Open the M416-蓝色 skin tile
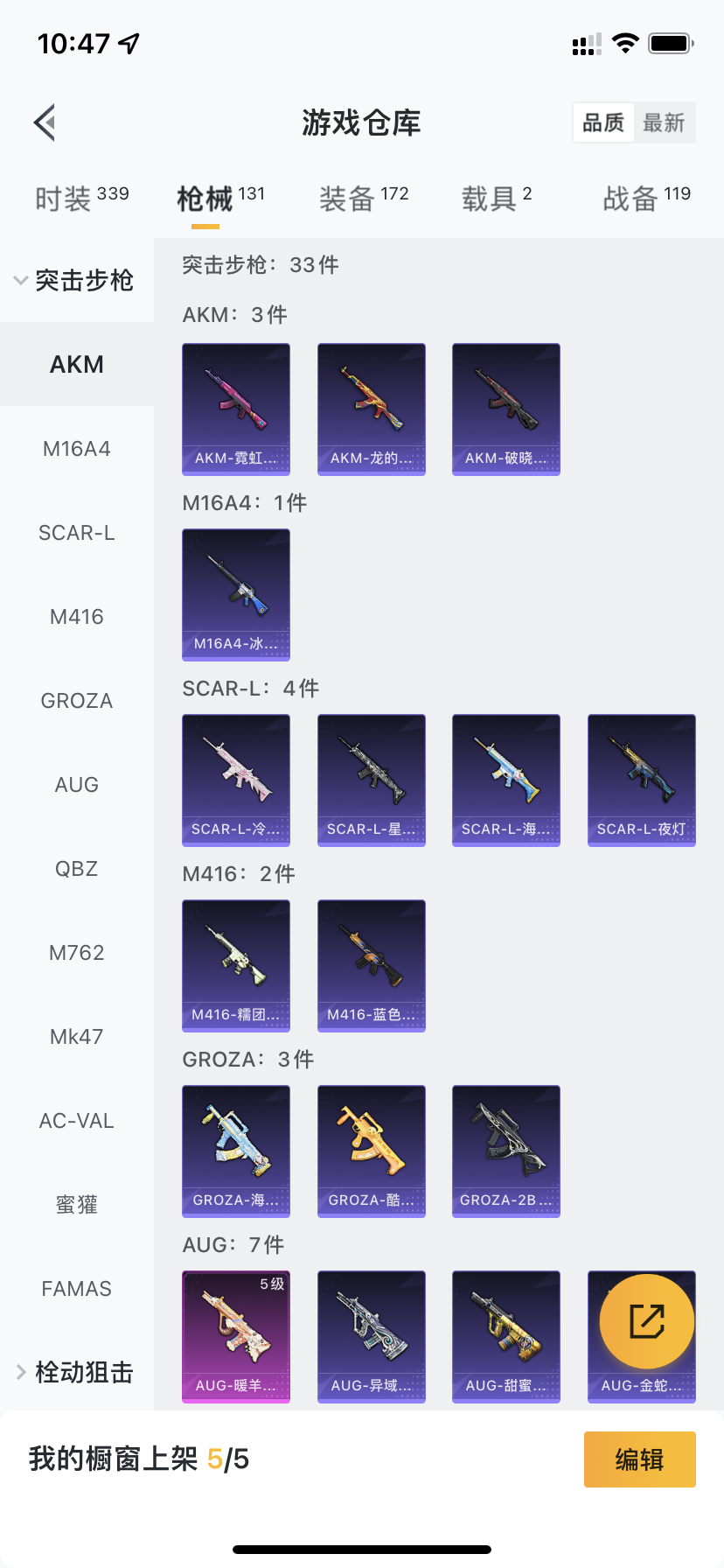 tap(371, 966)
